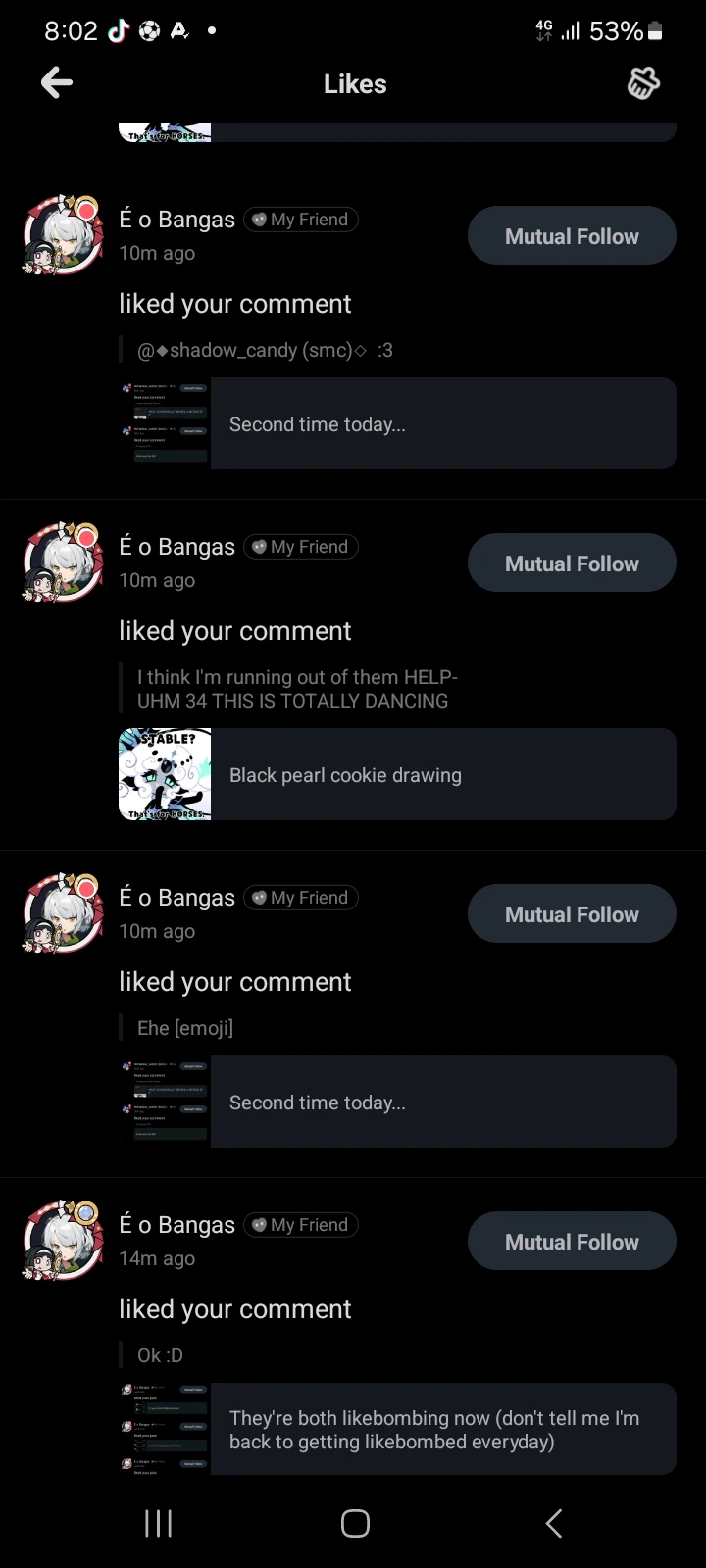Screen dimensions: 706x1568
Task: Go to the system home screen
Action: coord(355,1523)
